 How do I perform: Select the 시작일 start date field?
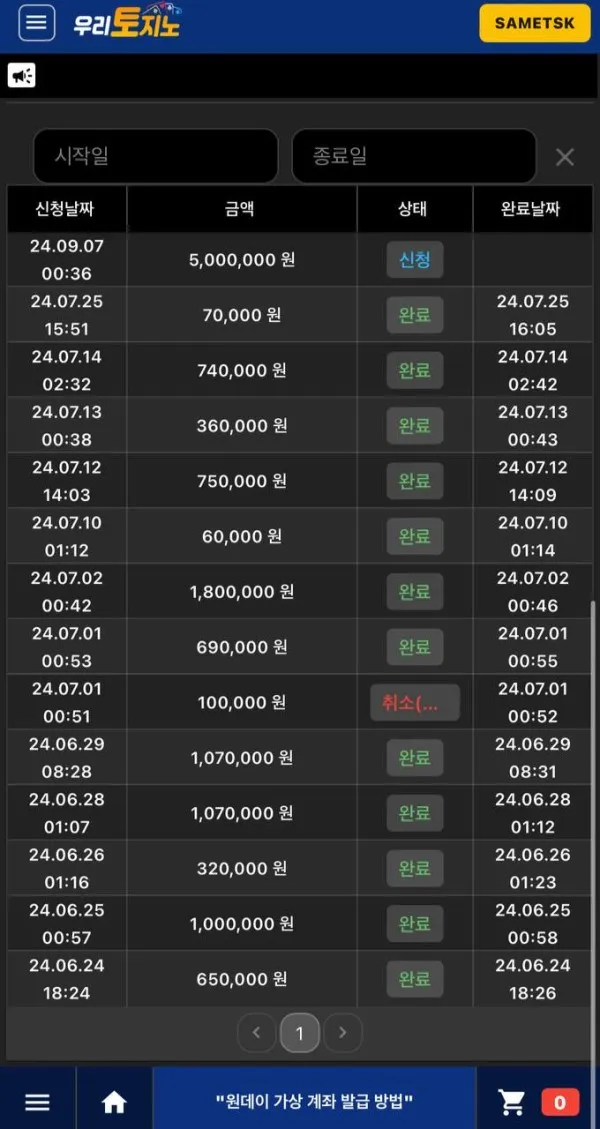coord(156,156)
